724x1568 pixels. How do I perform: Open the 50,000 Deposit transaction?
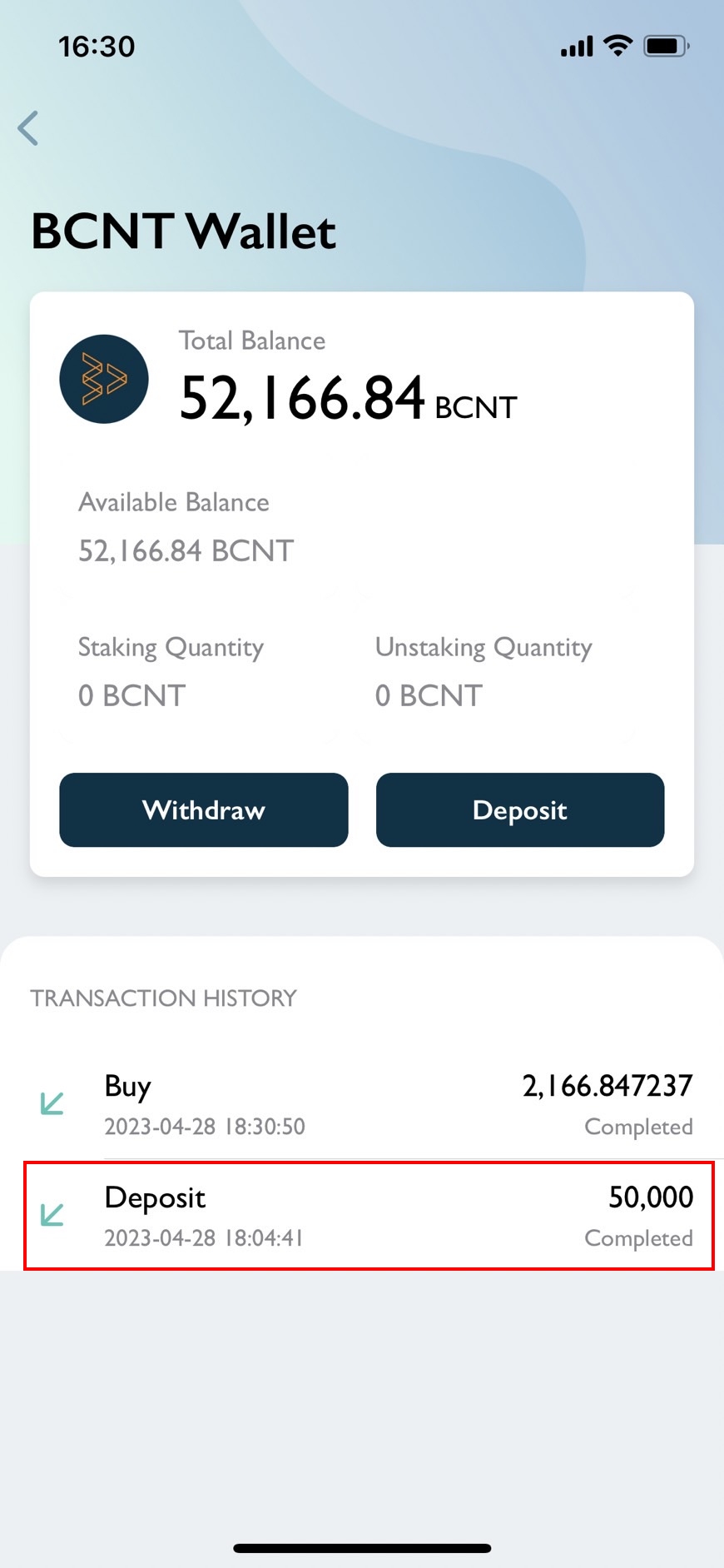click(369, 1216)
